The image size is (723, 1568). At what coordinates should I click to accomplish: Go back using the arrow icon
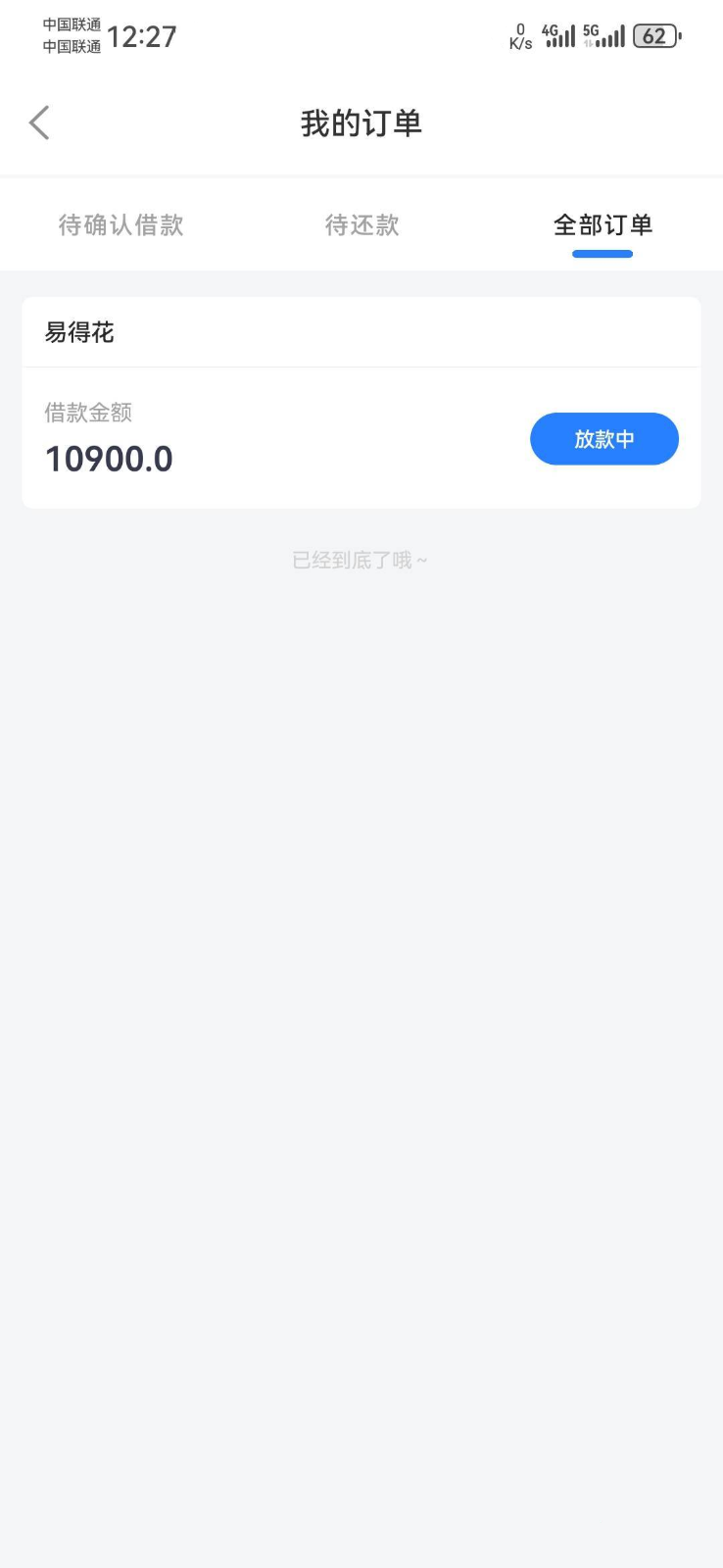tap(39, 123)
